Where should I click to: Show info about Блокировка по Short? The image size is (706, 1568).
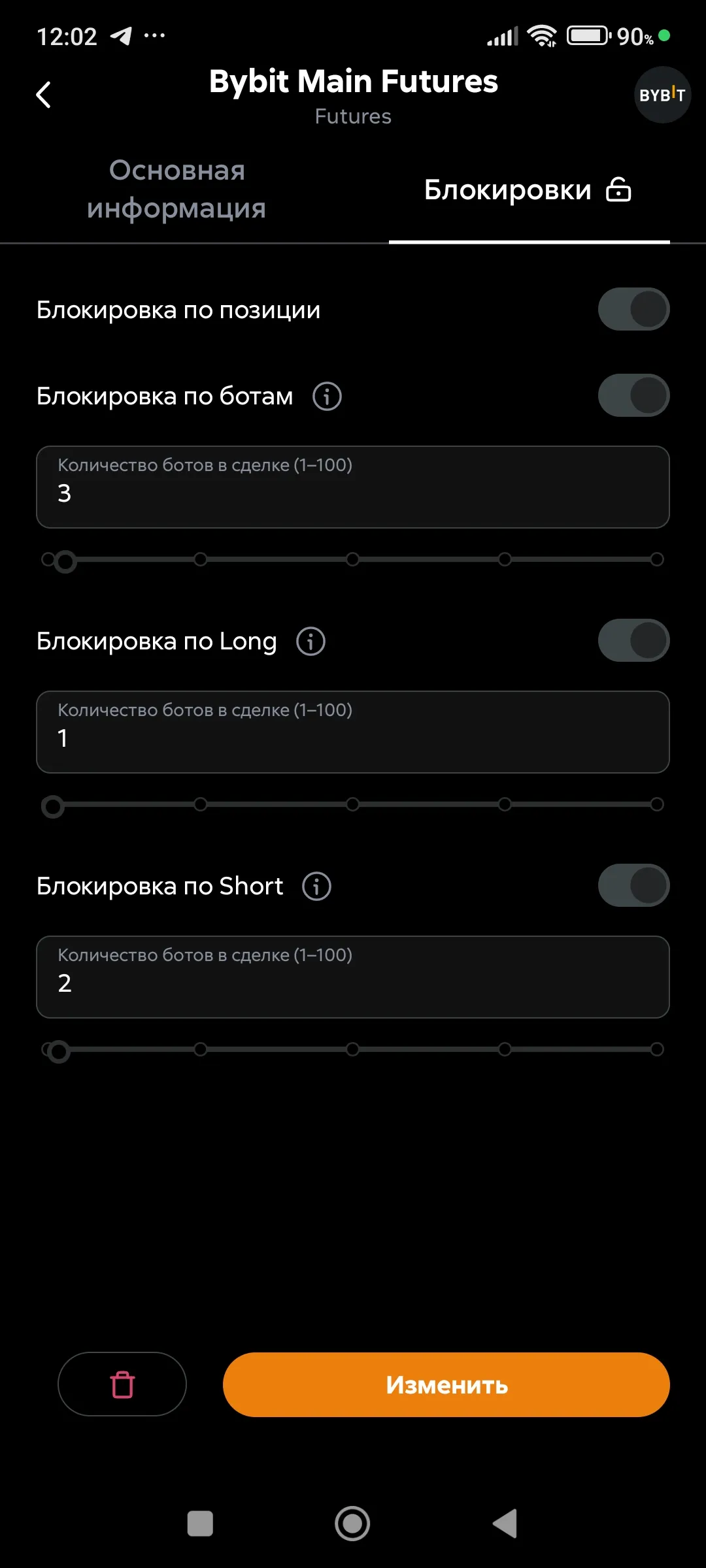(317, 887)
